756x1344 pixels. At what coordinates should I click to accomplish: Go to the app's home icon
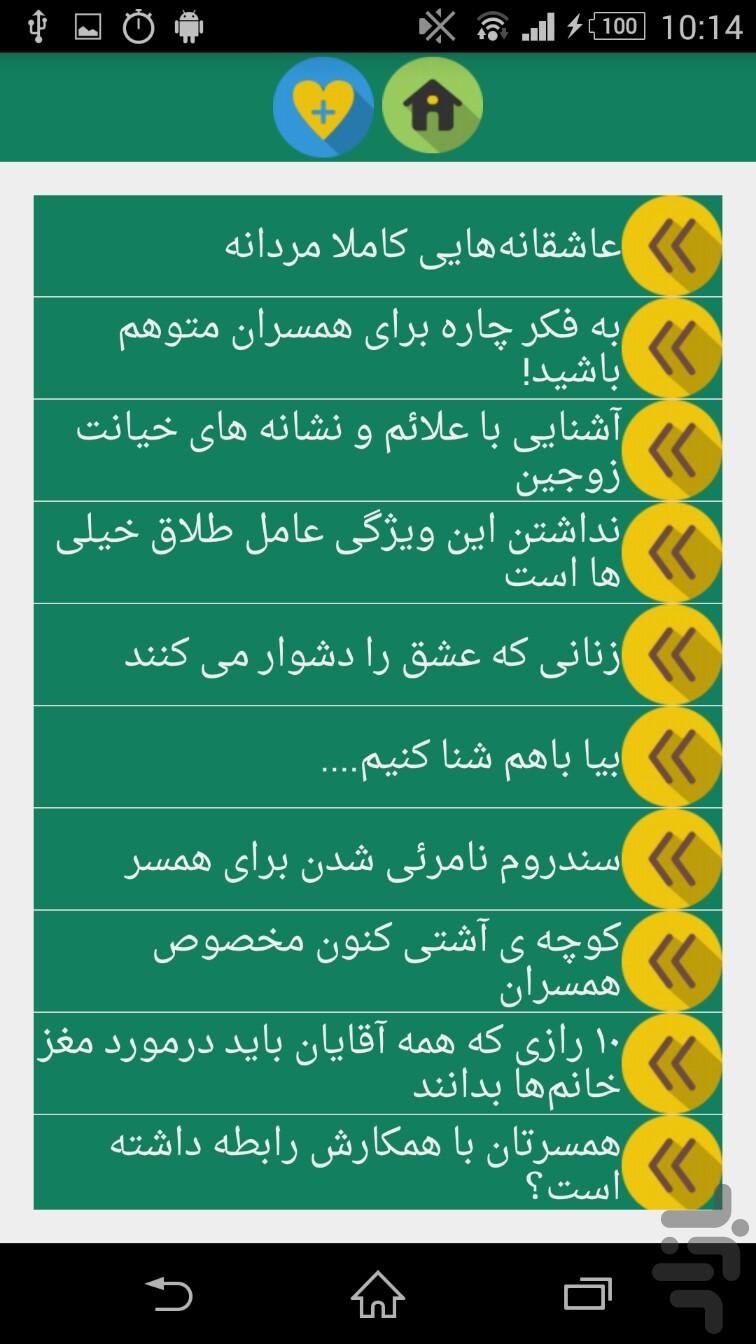tap(433, 106)
